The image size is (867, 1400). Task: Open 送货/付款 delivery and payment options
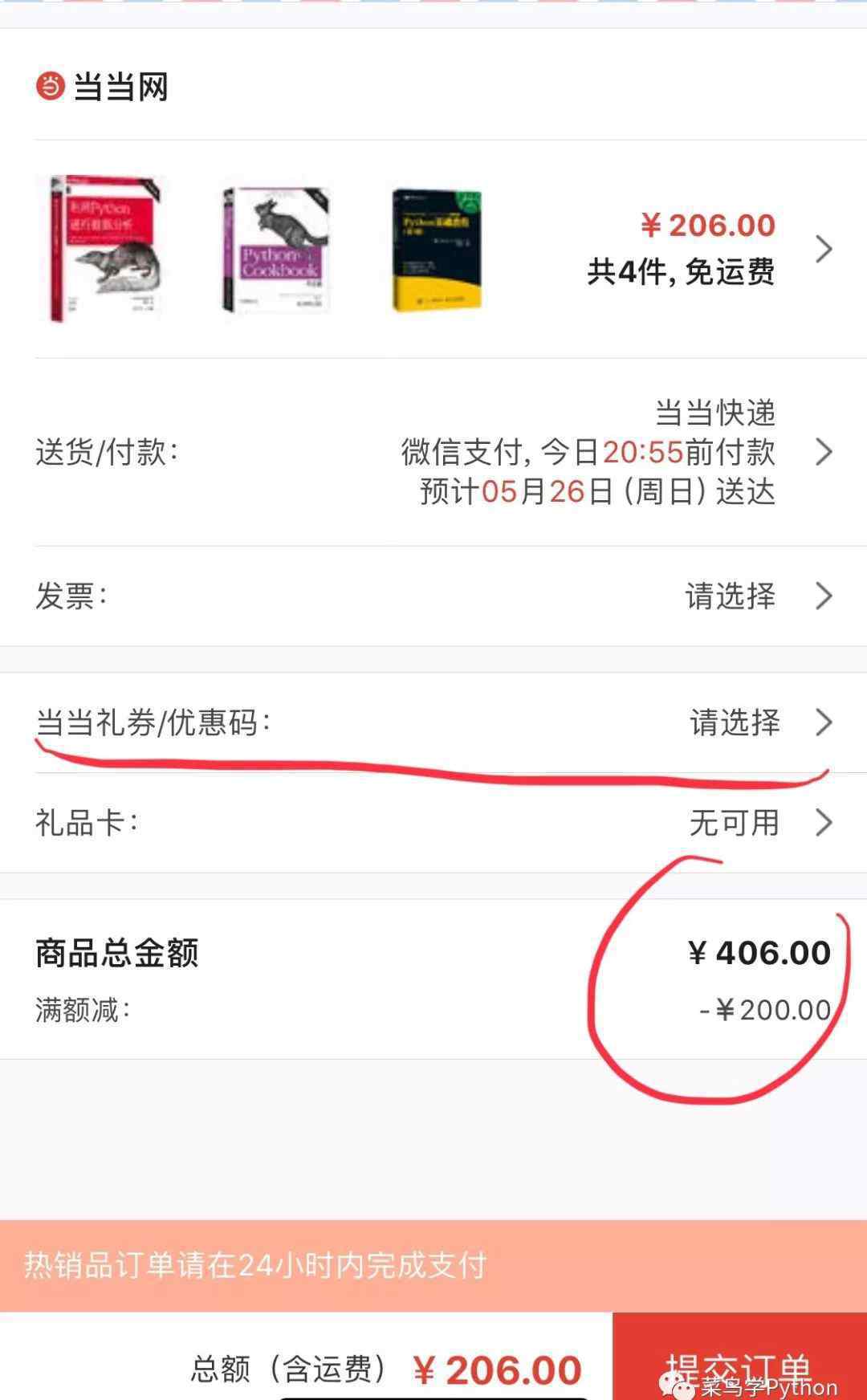(x=823, y=452)
